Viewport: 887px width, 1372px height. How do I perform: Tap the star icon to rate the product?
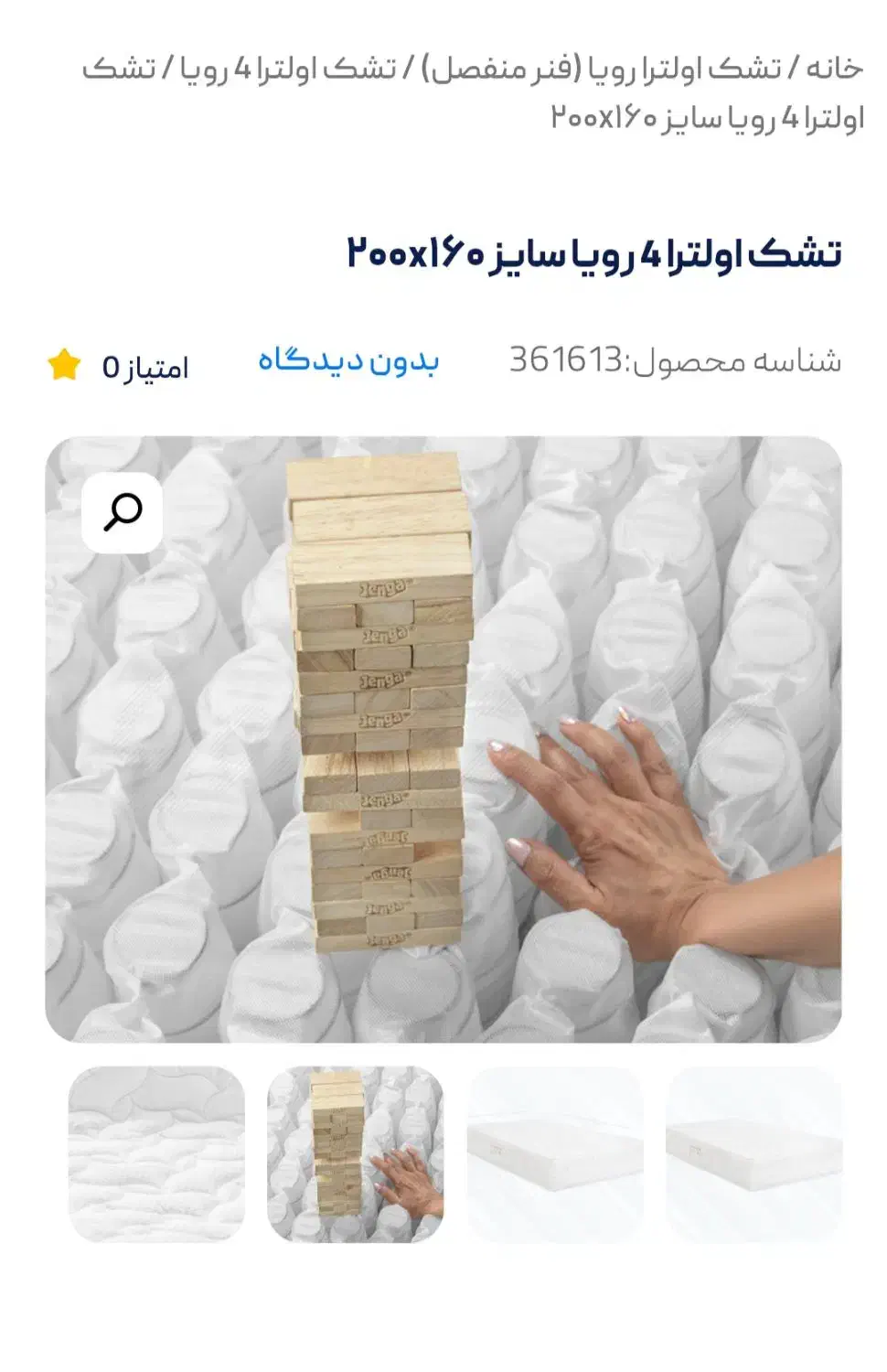point(65,364)
